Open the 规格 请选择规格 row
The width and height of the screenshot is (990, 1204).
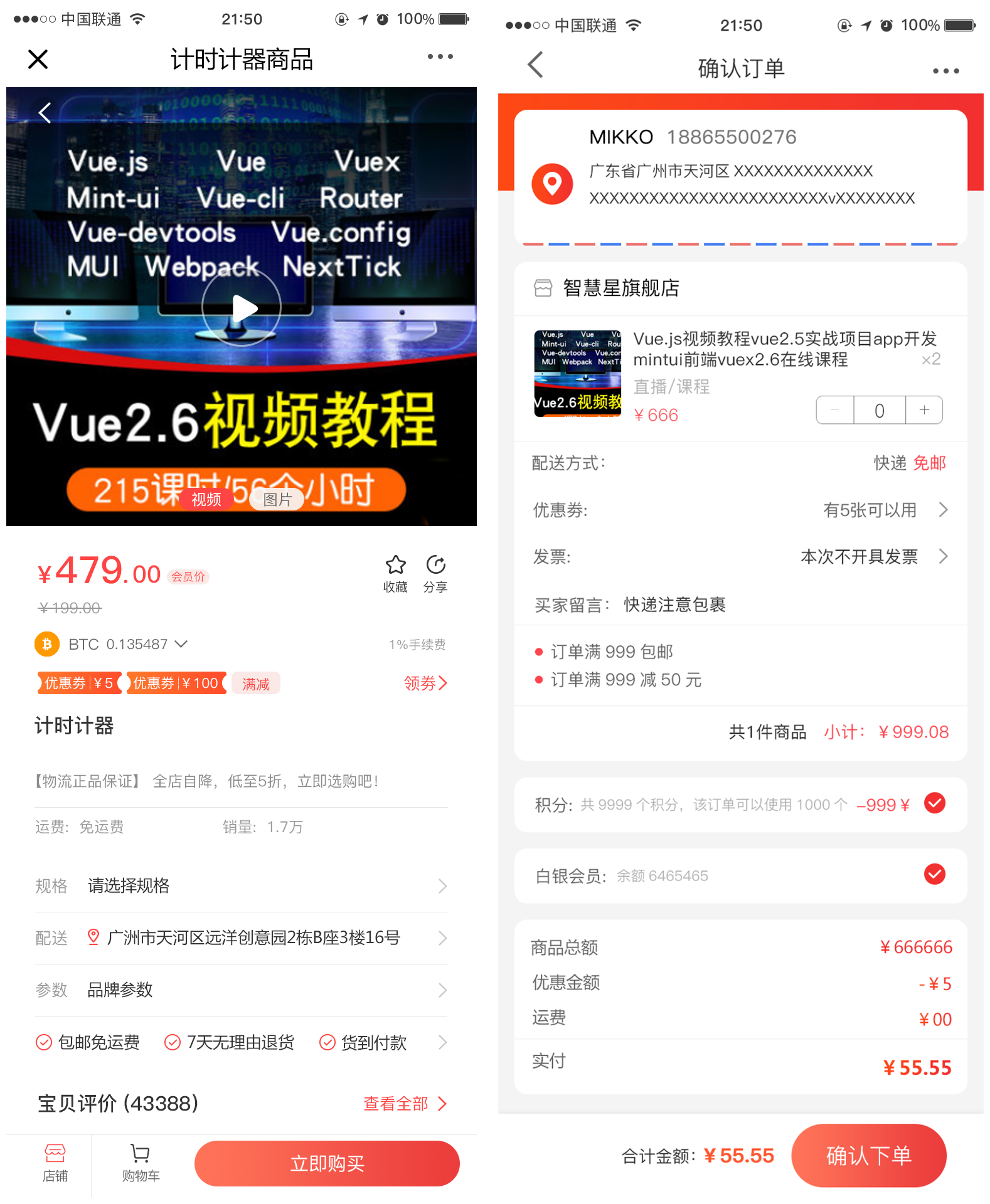coord(242,885)
